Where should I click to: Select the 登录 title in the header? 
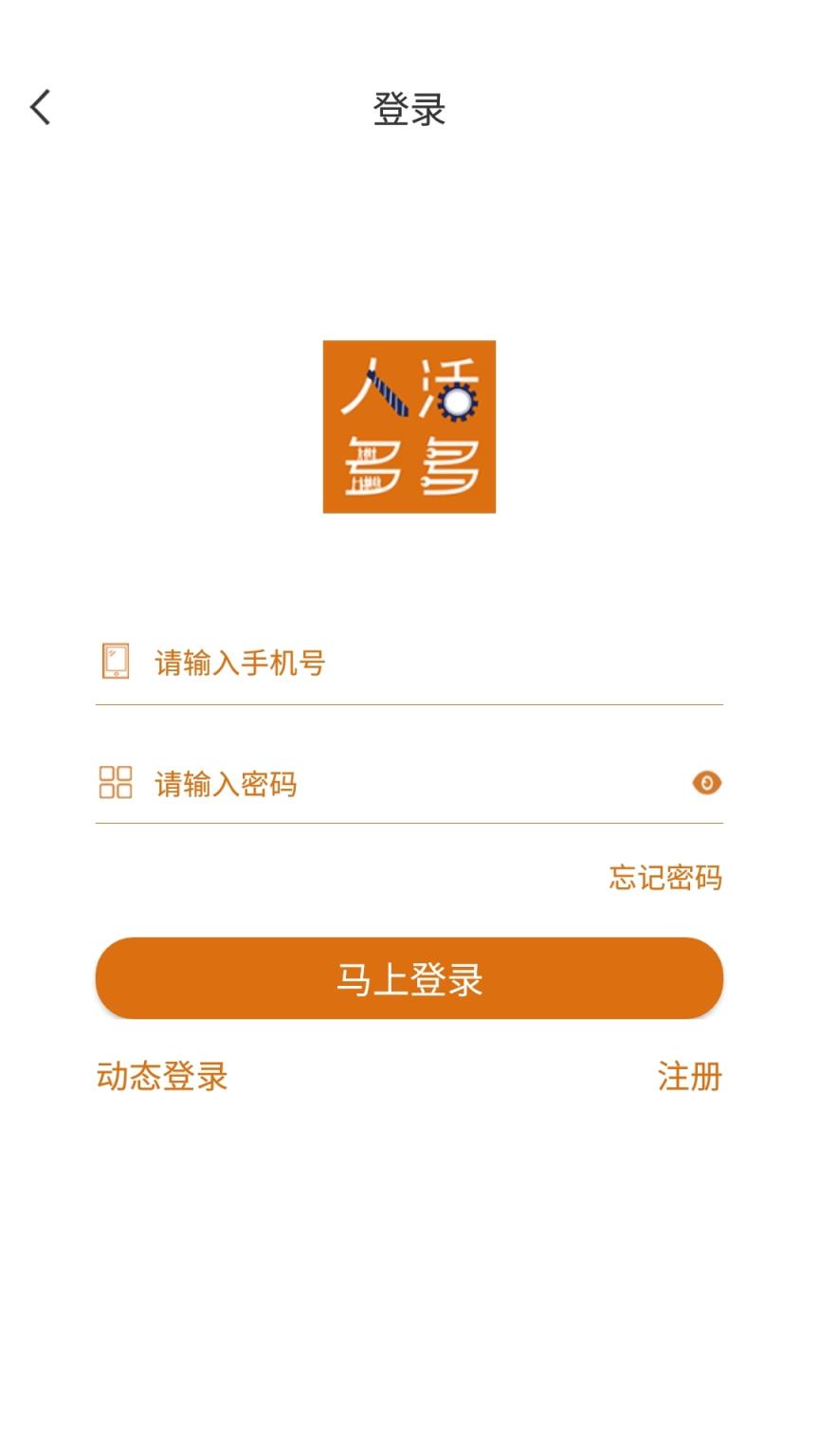[x=409, y=108]
